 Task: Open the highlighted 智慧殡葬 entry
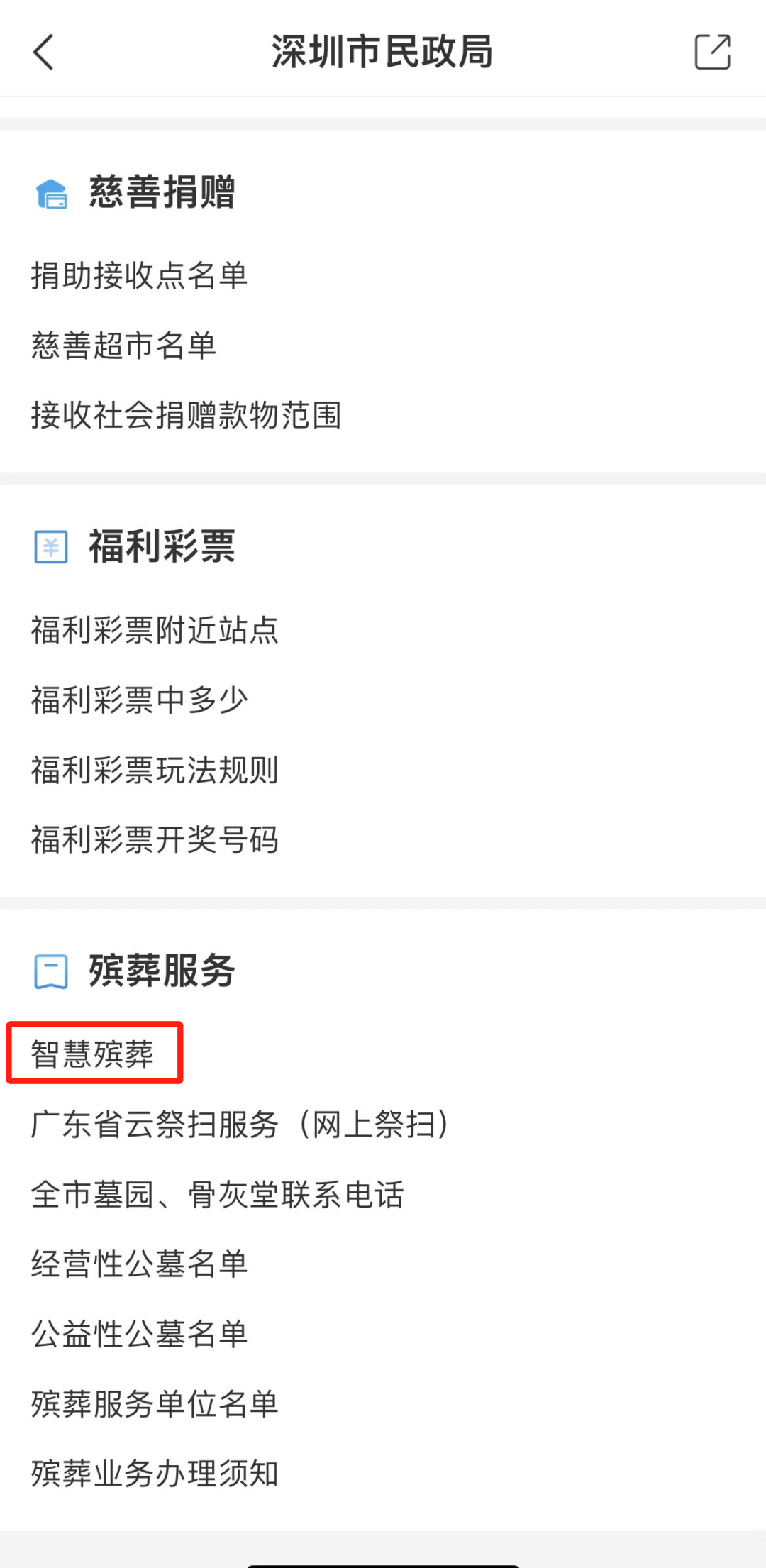click(92, 1054)
